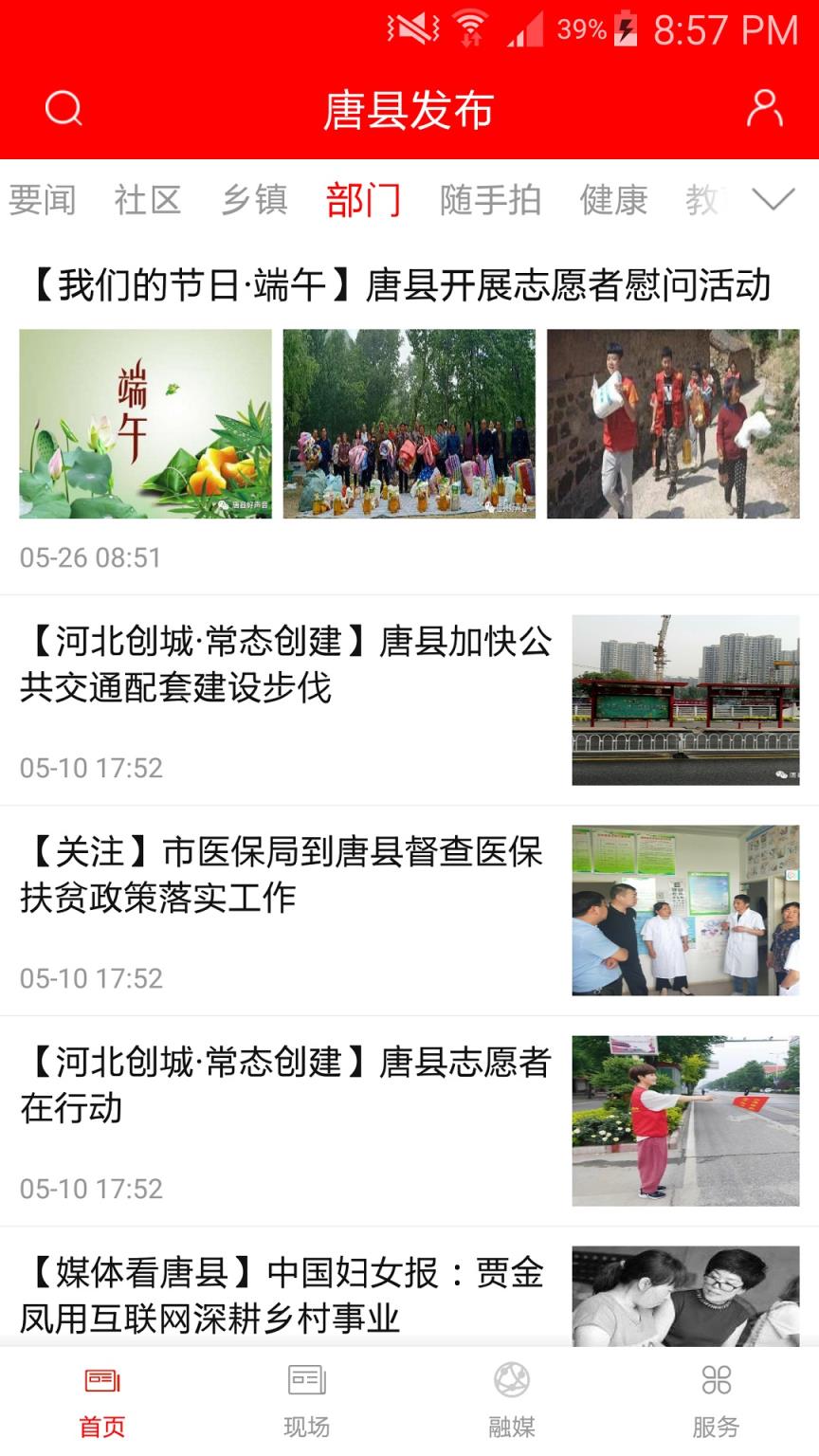Expand the full channel list chevron
This screenshot has width=819, height=1456.
pyautogui.click(x=775, y=199)
